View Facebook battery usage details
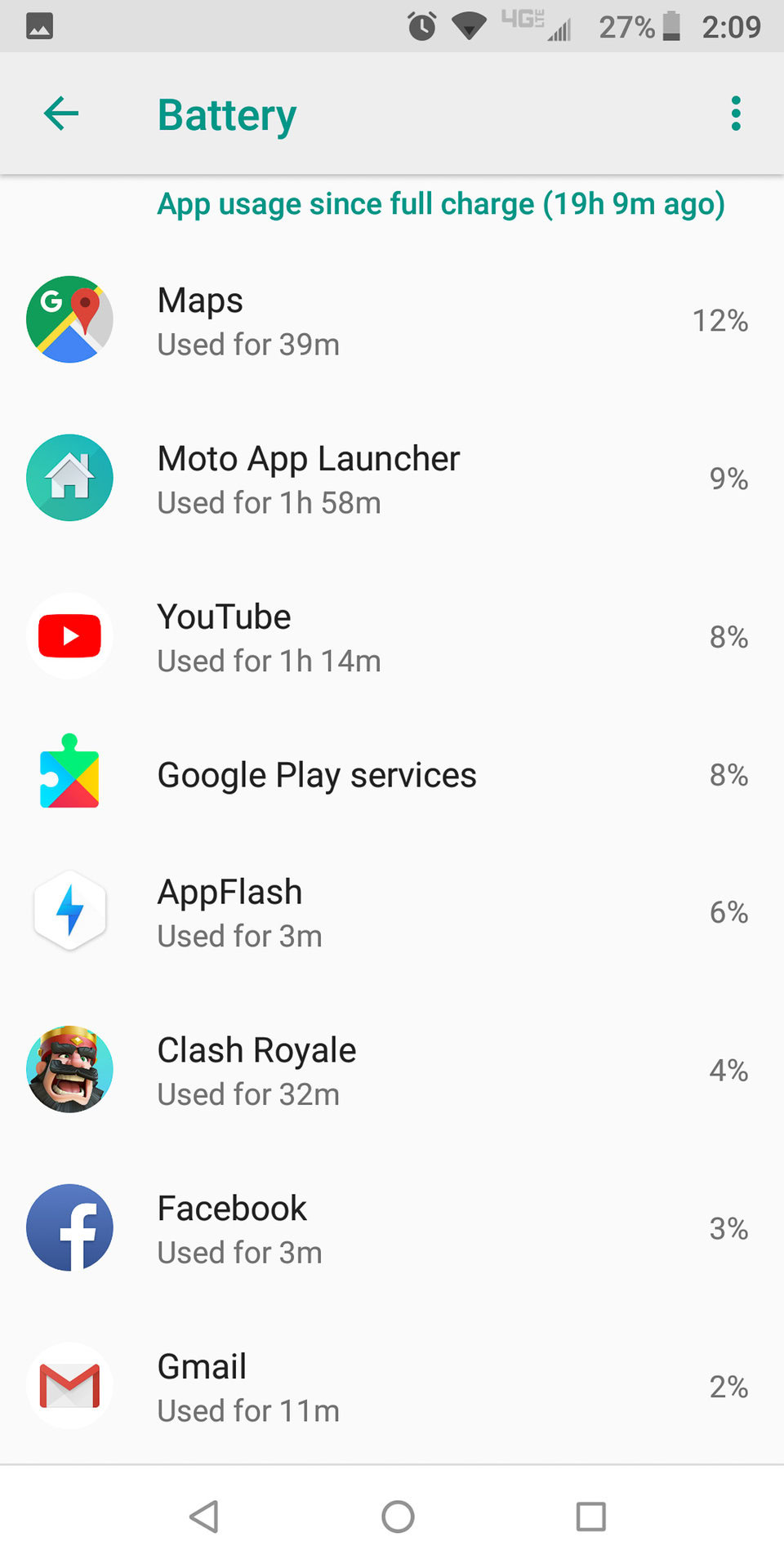This screenshot has height=1568, width=784. pos(392,1228)
